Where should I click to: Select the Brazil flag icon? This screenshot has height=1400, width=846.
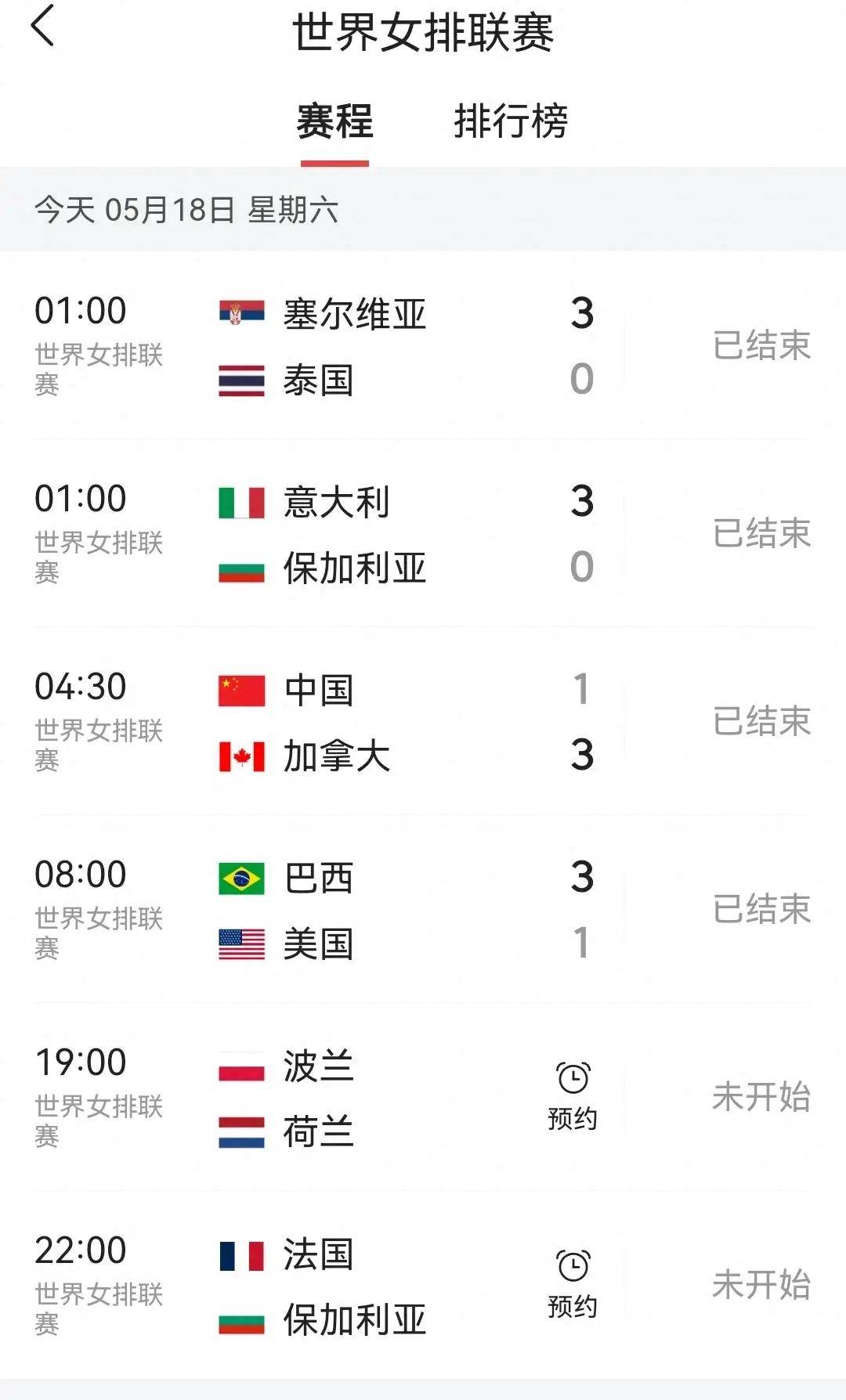(240, 879)
